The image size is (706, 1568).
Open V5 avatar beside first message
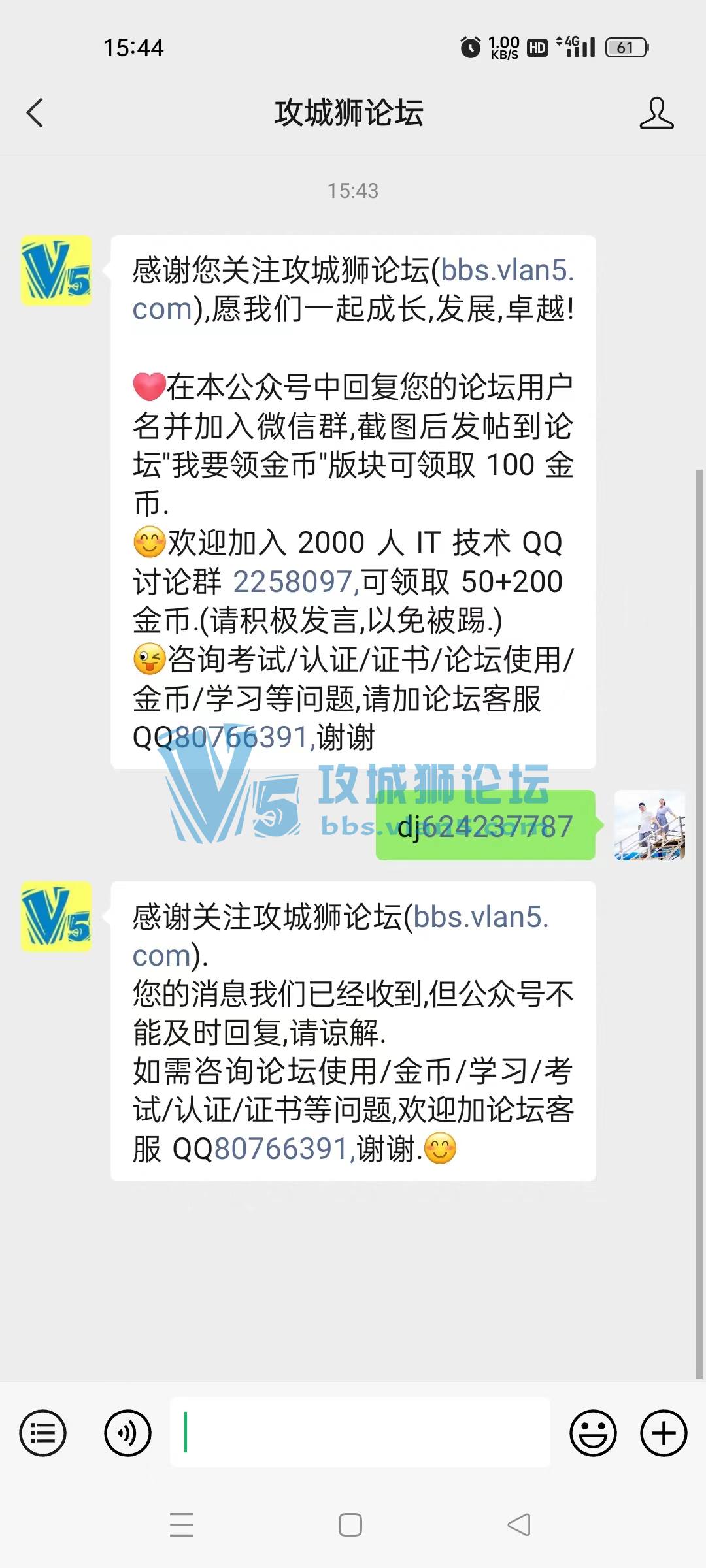(x=56, y=270)
